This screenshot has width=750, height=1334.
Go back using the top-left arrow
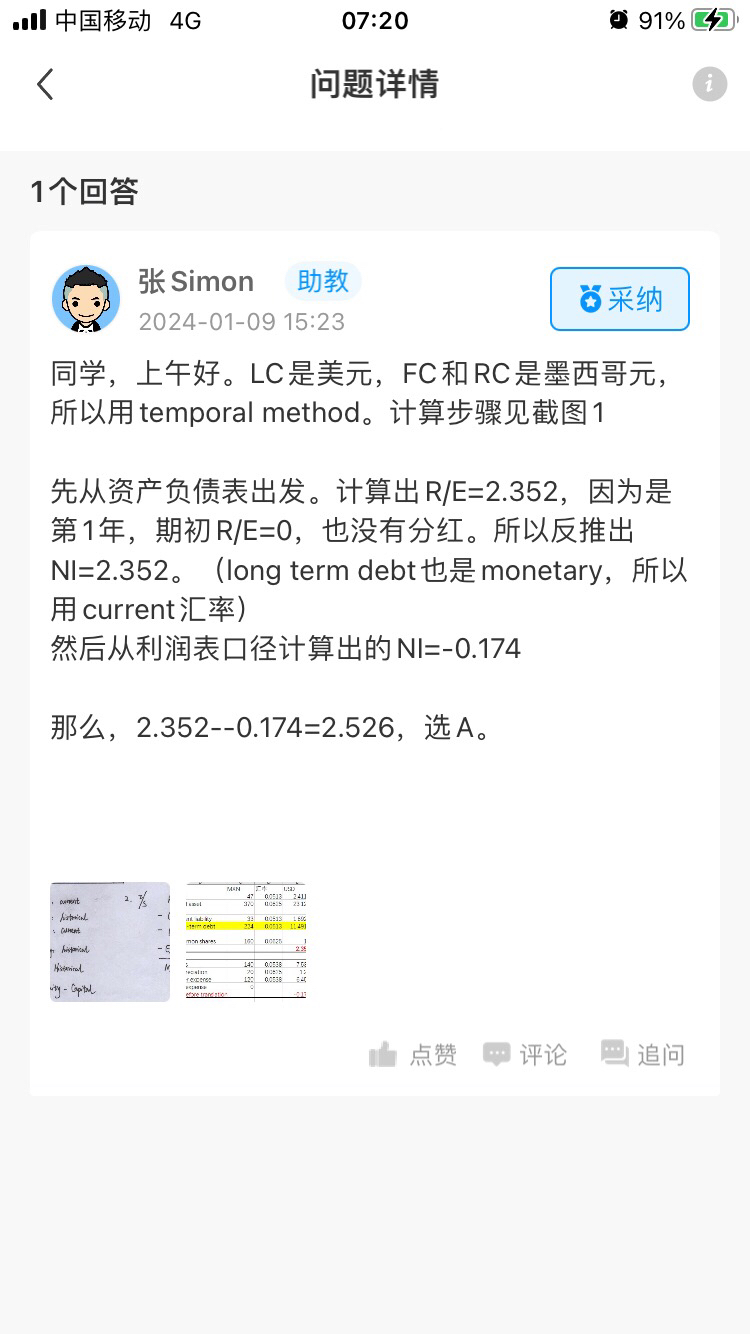pyautogui.click(x=45, y=84)
